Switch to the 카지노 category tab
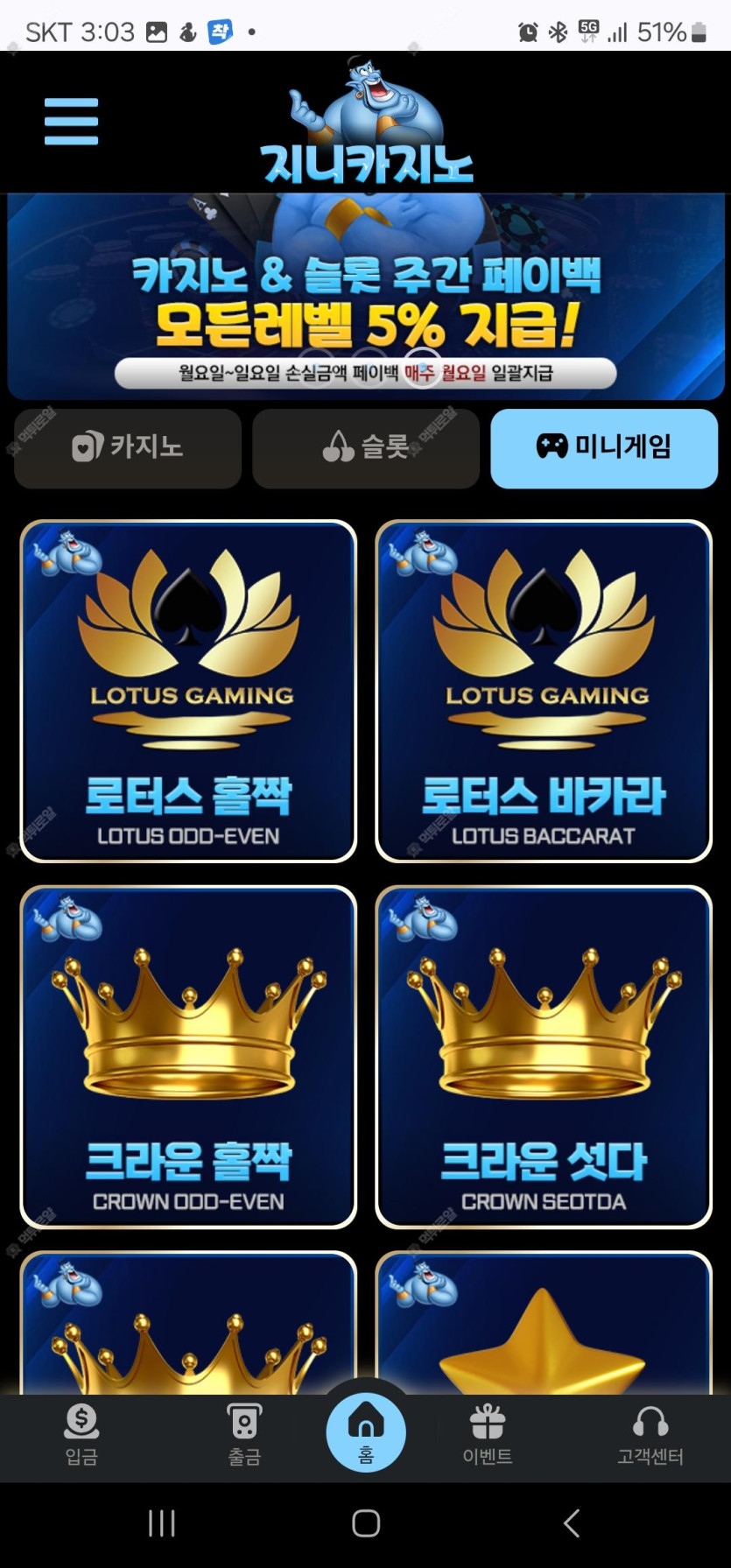Viewport: 731px width, 1568px height. click(128, 447)
